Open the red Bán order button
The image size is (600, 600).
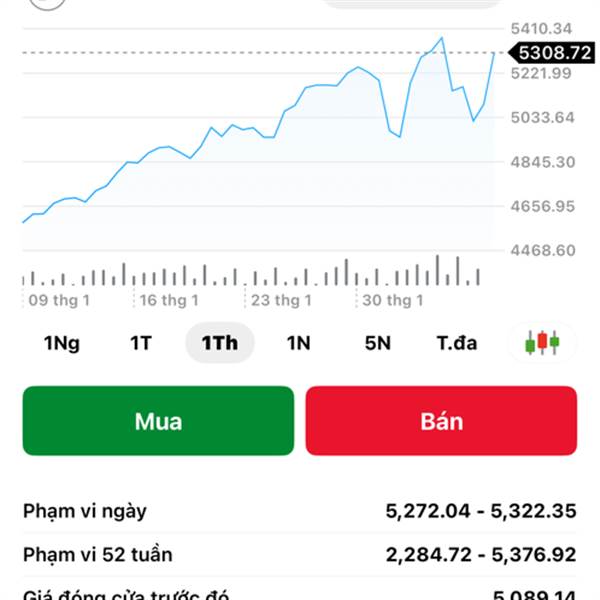pos(441,421)
